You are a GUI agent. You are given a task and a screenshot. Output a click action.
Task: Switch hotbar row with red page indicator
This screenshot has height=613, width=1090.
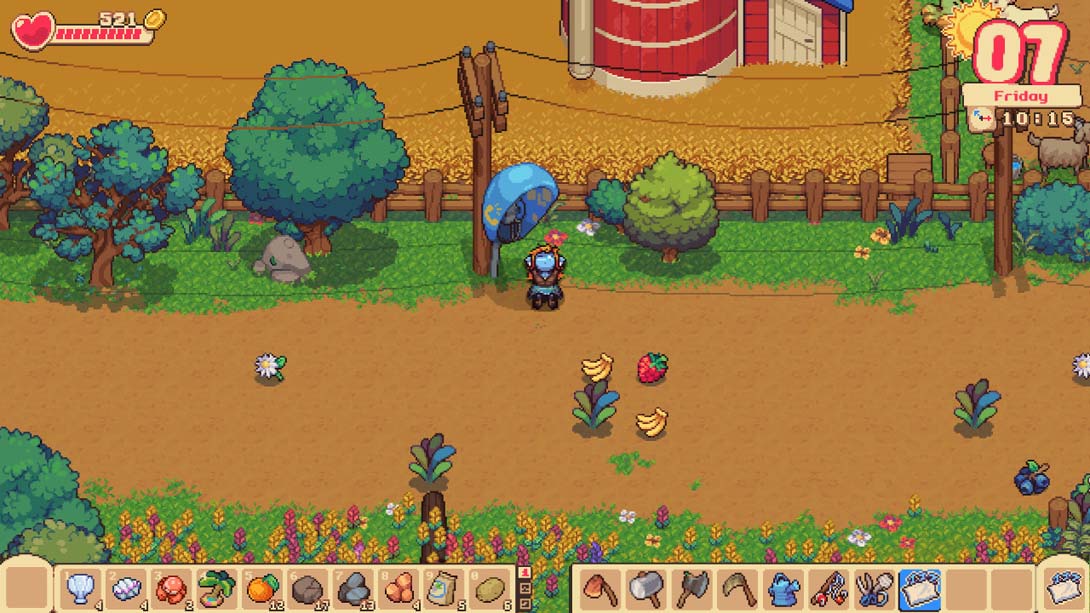[x=525, y=573]
